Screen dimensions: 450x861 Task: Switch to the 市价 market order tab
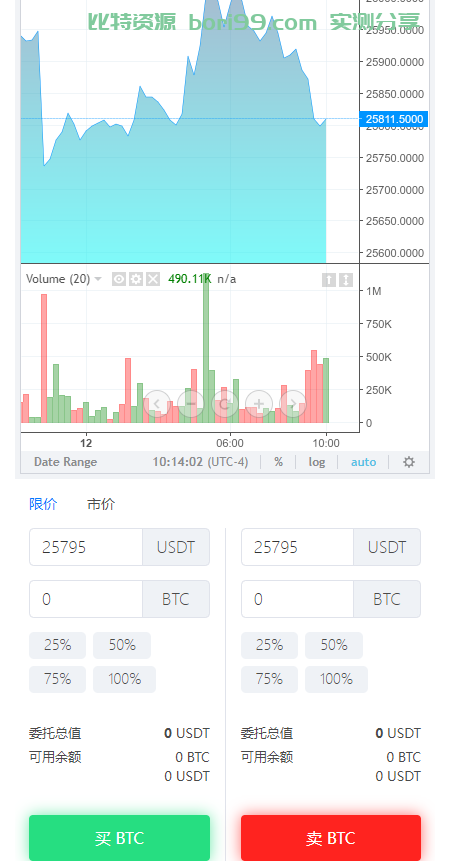coord(101,504)
